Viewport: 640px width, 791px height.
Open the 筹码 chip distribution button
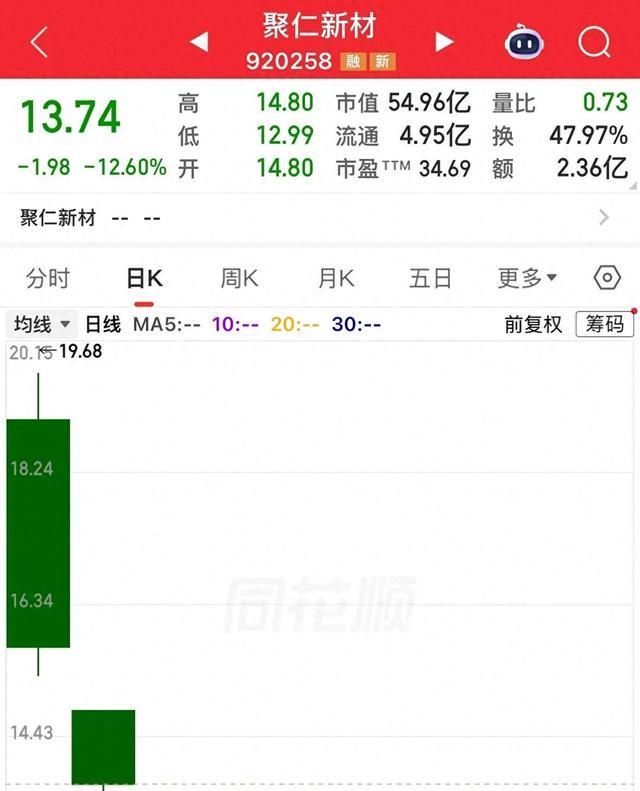pyautogui.click(x=605, y=324)
